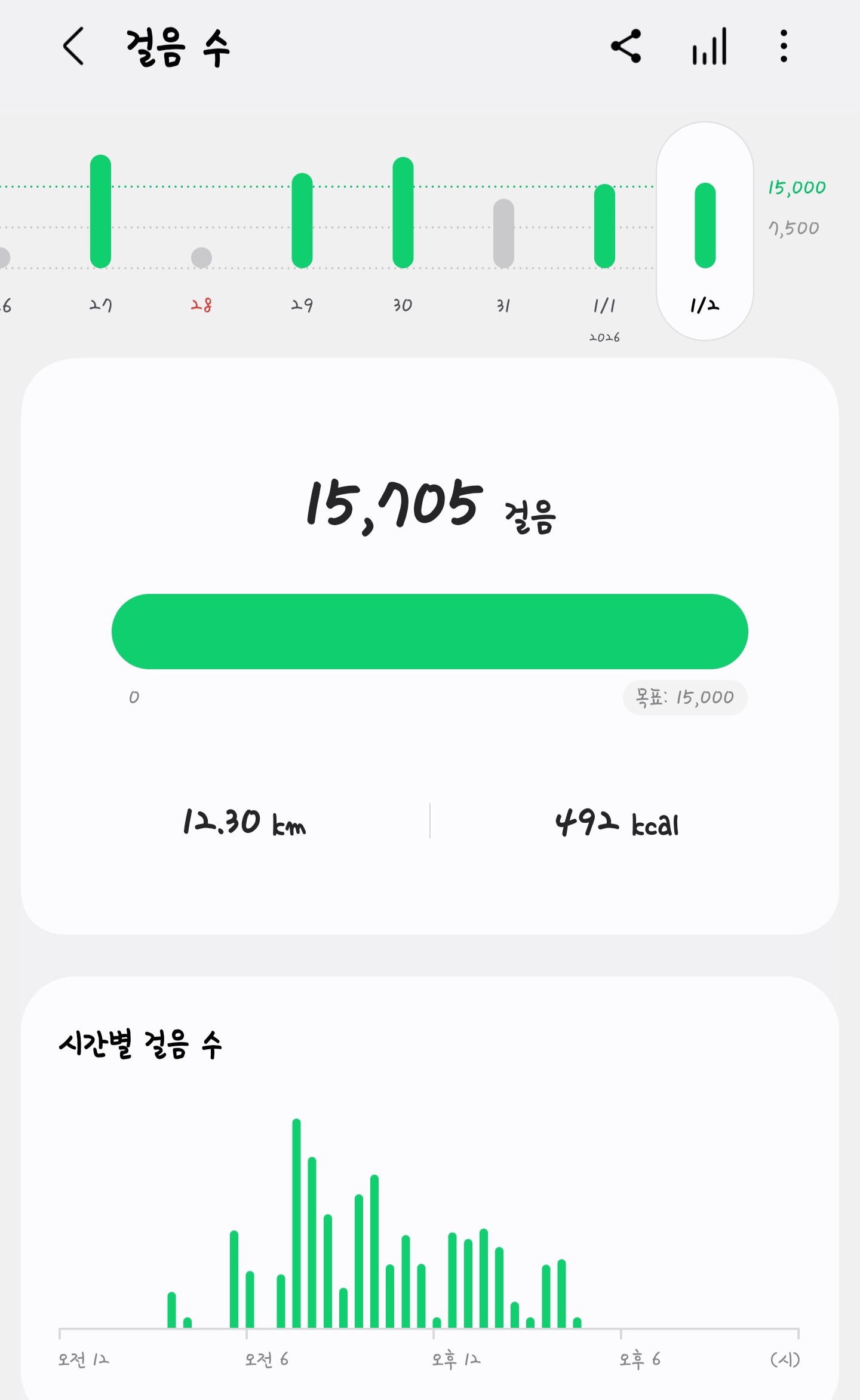Select the day 30 step bar
860x1400 pixels.
pos(403,213)
